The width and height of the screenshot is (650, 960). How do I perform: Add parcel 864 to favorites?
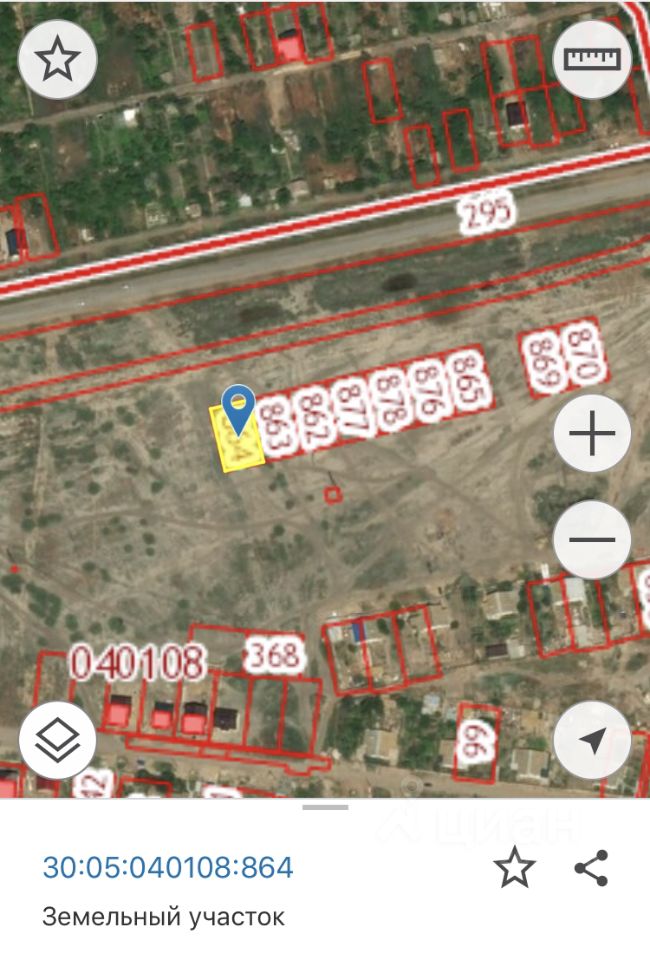(x=514, y=868)
